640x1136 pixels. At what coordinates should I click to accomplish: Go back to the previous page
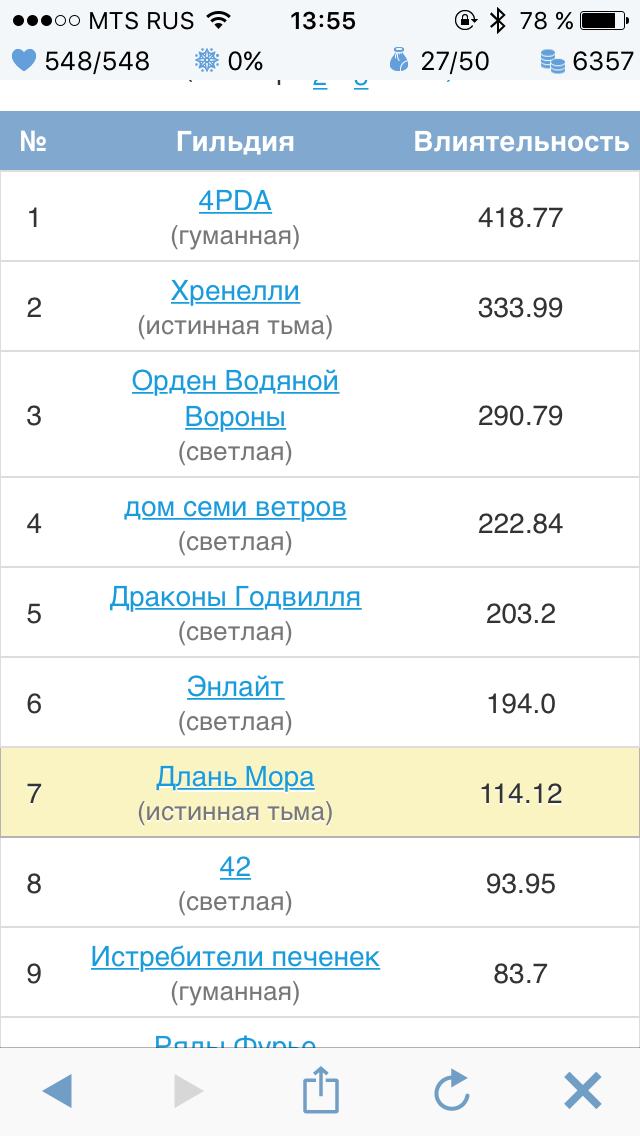(x=57, y=1091)
